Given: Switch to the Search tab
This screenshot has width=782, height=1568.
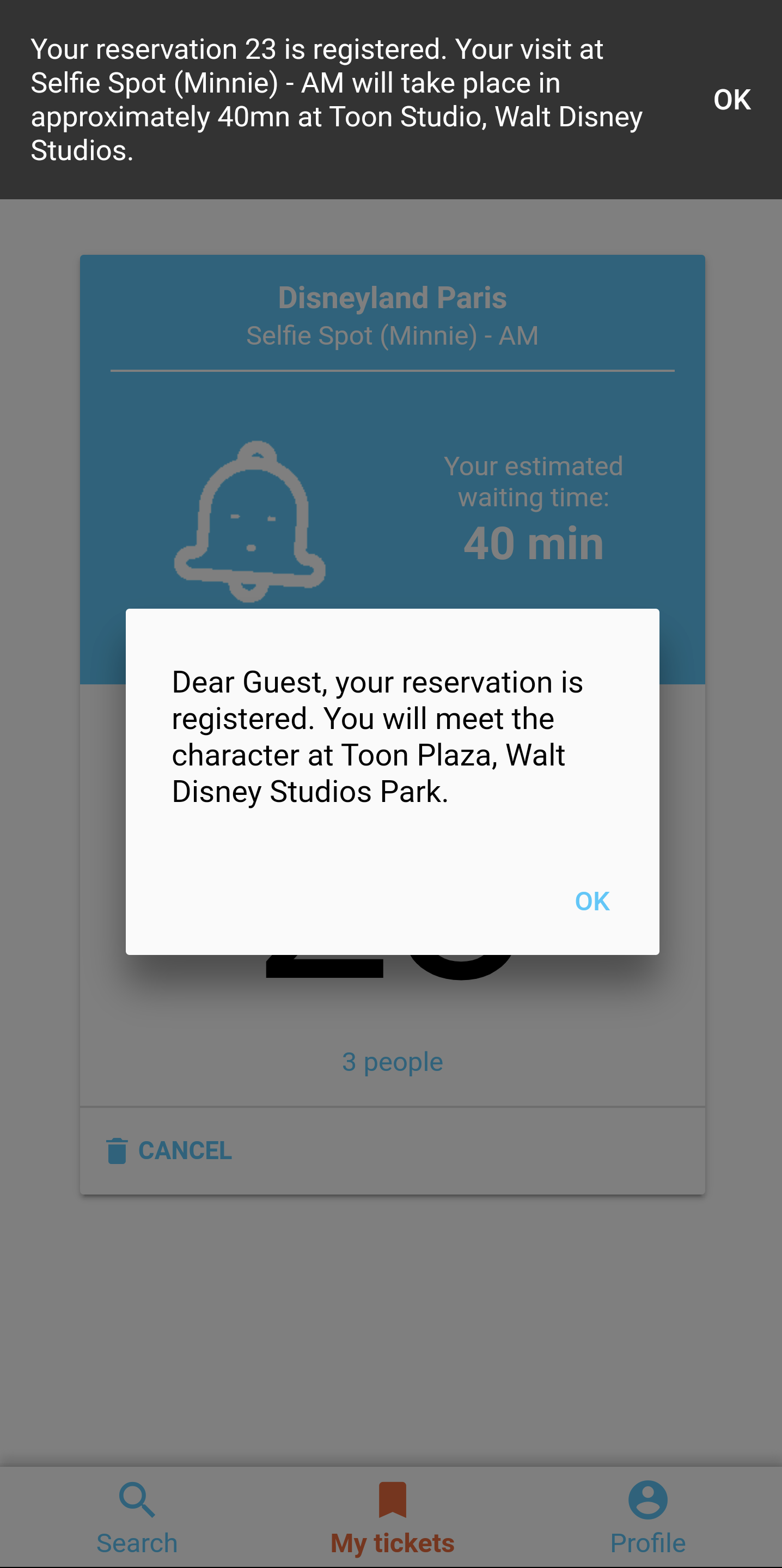Looking at the screenshot, I should click(137, 1517).
